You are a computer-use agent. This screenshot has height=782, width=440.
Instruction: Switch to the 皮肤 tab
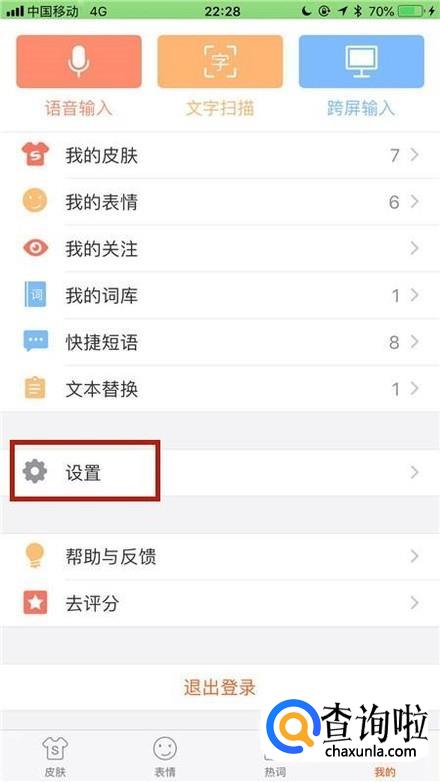(55, 756)
